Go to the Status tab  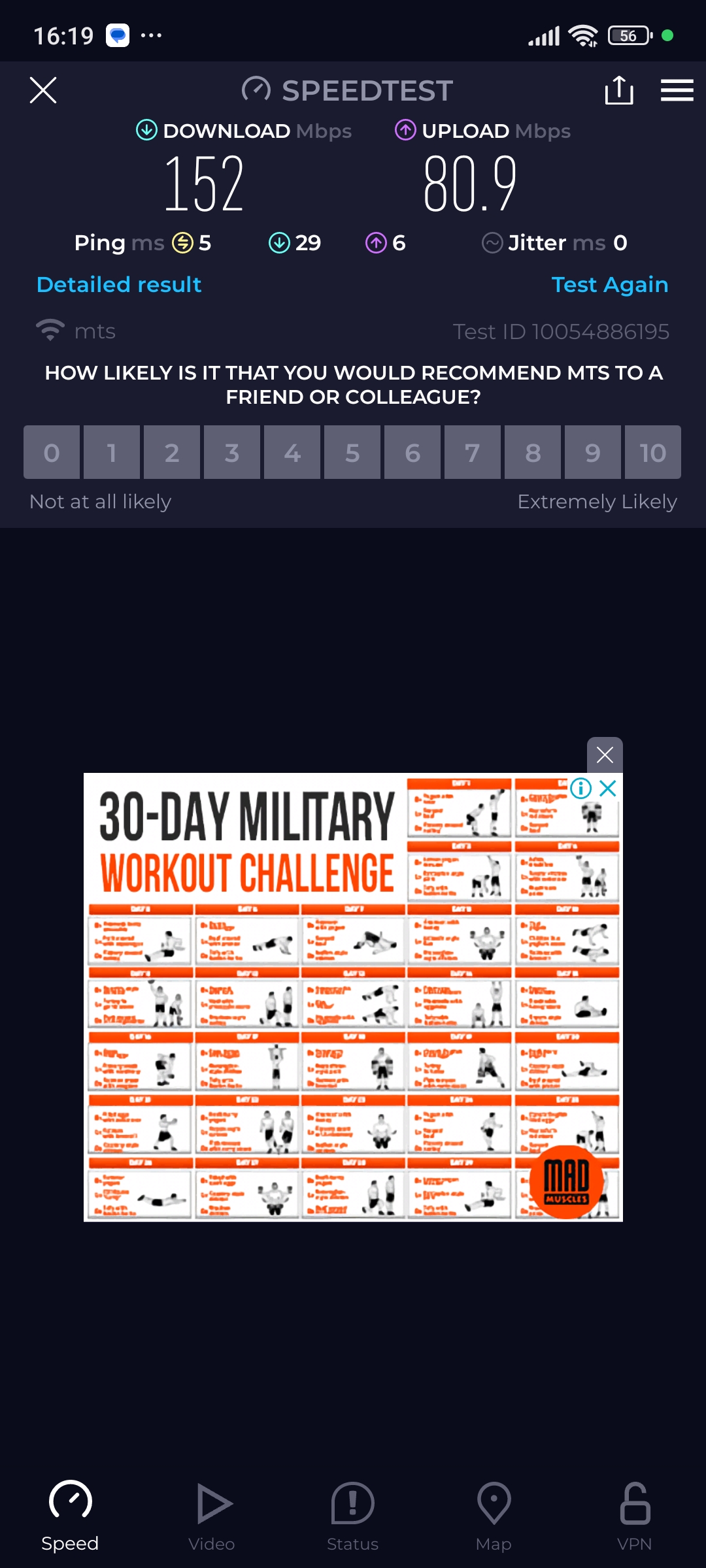pyautogui.click(x=352, y=1516)
